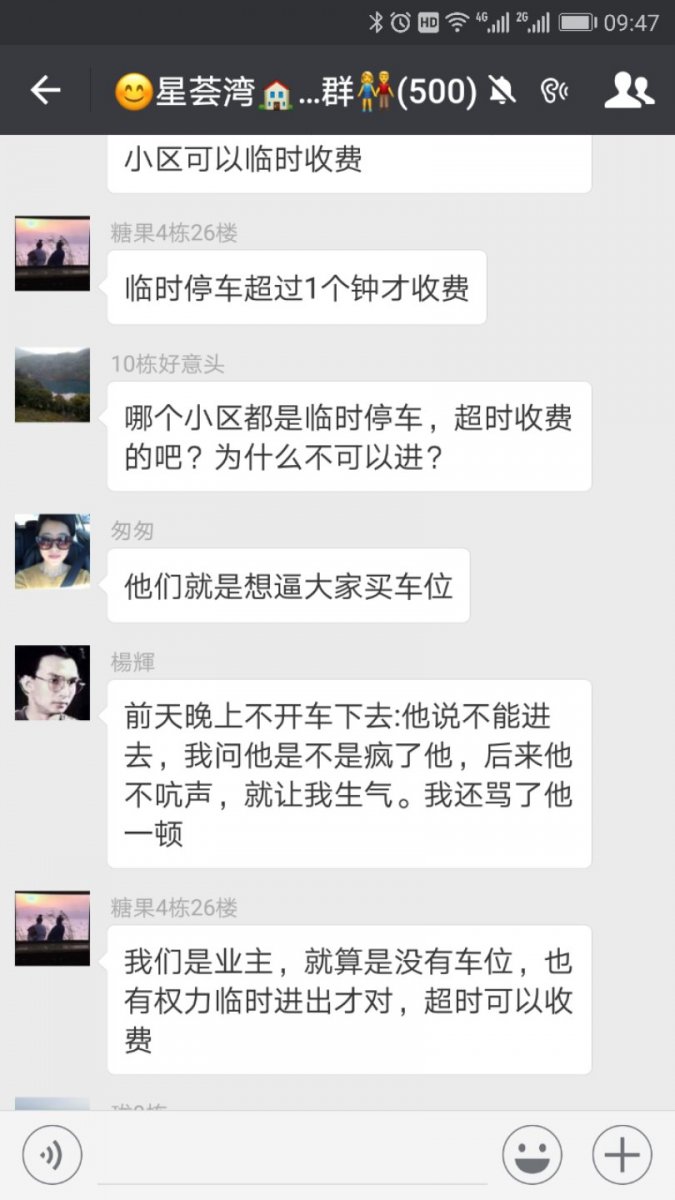Tap the earpiece mode icon in header
Image resolution: width=675 pixels, height=1200 pixels.
(x=553, y=92)
